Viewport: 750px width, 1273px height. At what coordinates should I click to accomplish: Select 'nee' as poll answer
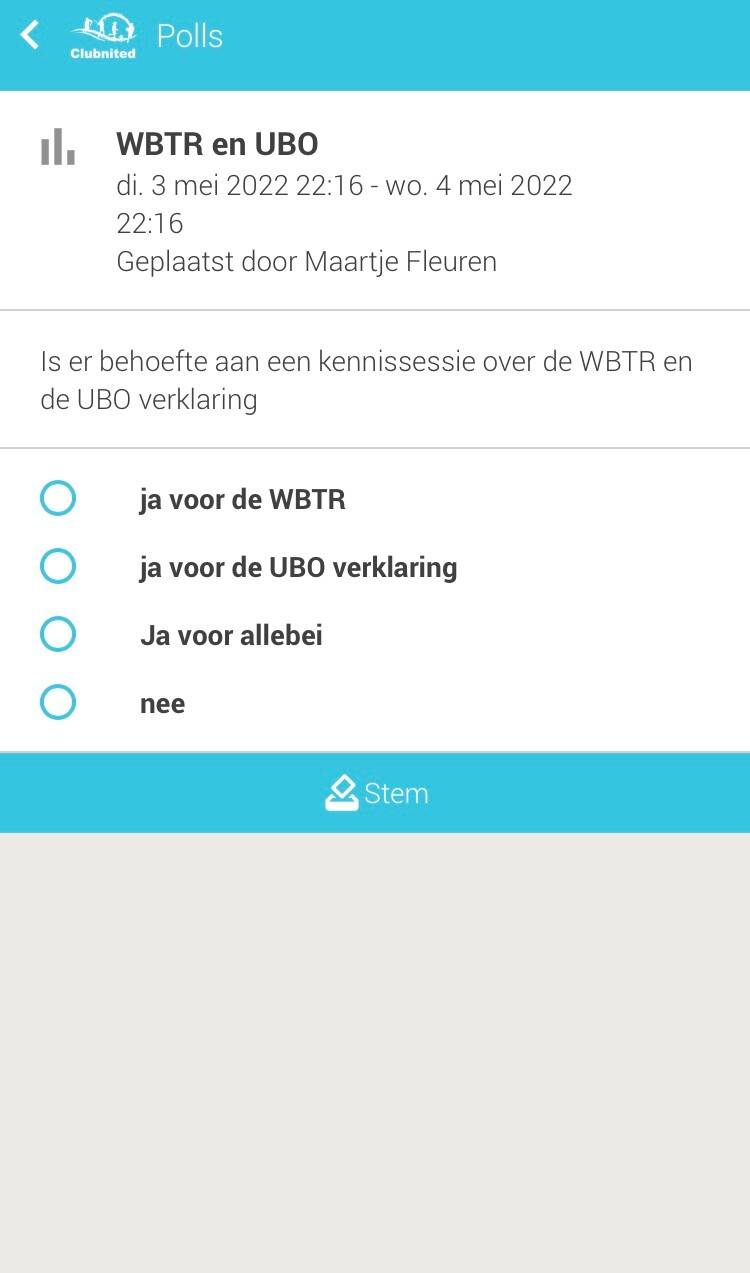[x=58, y=702]
